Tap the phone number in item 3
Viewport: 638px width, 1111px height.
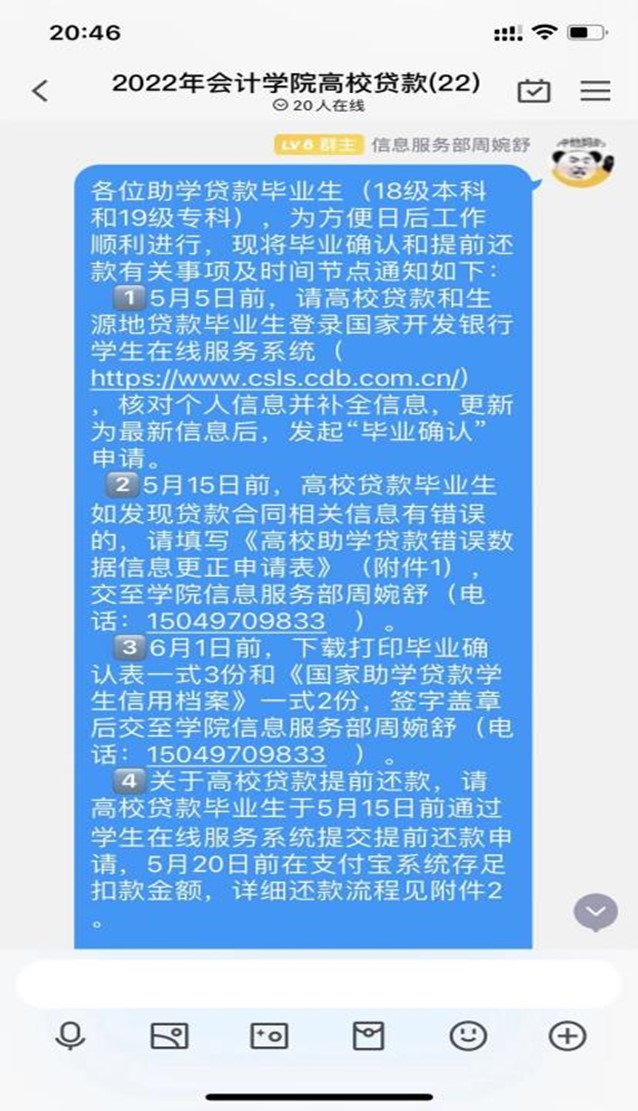click(x=236, y=753)
